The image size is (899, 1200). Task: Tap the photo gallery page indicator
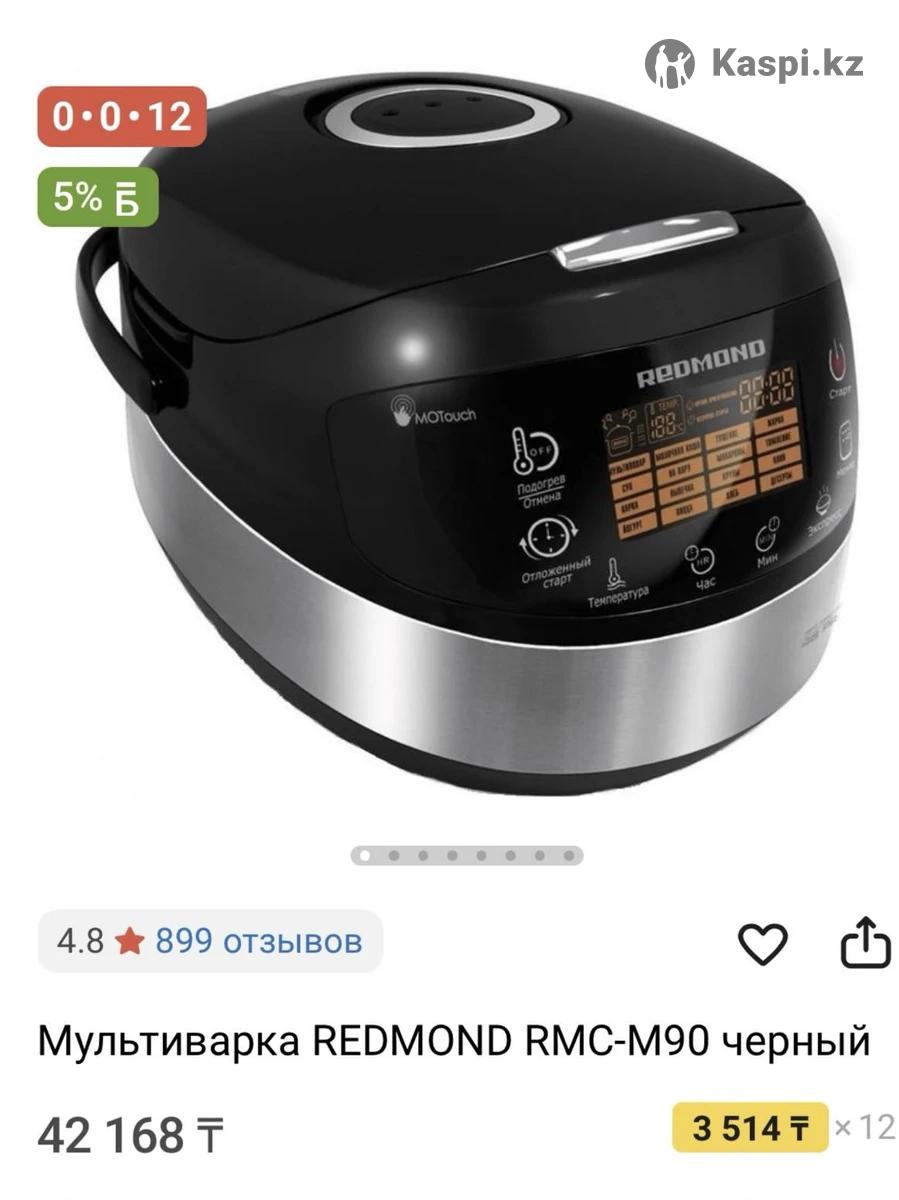[467, 855]
